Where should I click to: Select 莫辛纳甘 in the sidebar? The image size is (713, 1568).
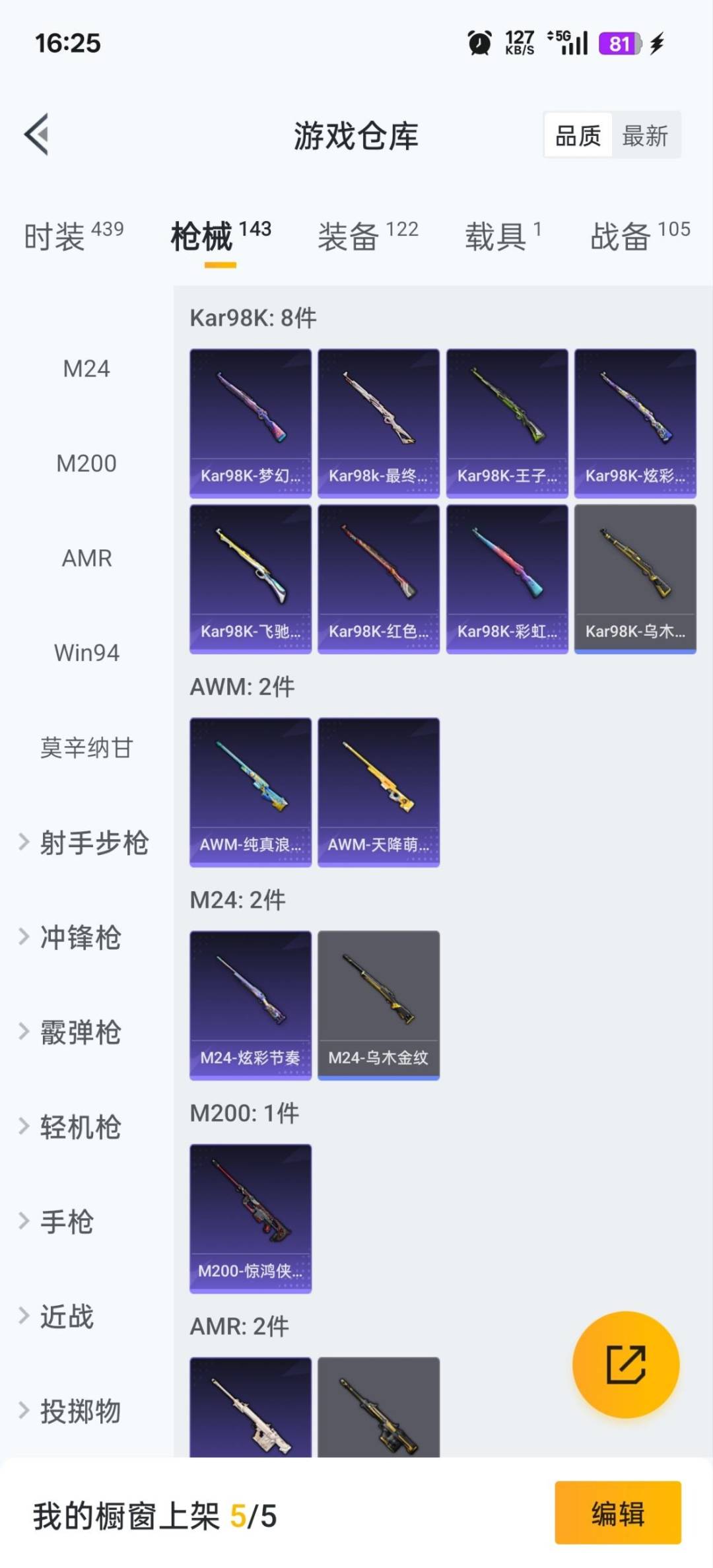pyautogui.click(x=86, y=748)
